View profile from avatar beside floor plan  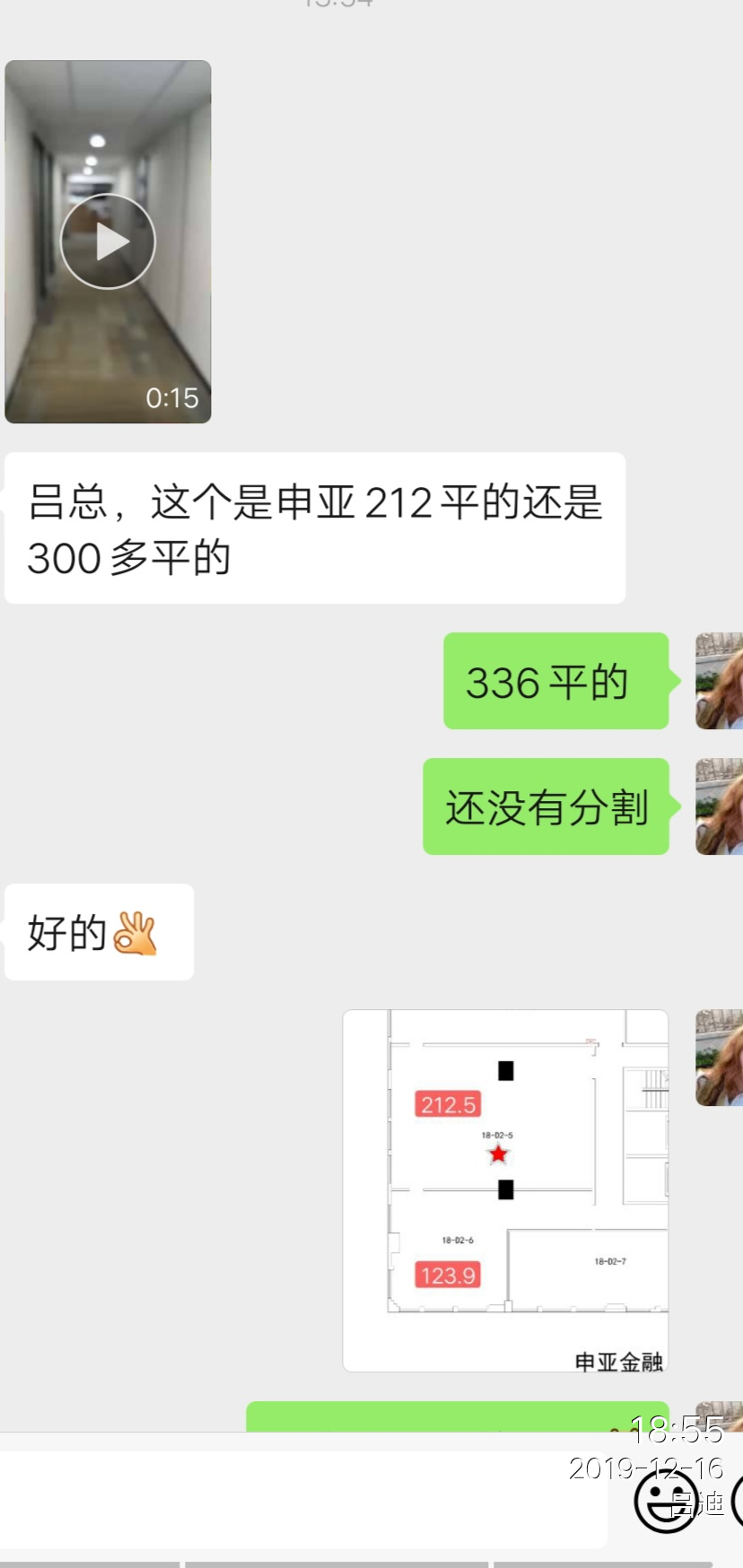click(719, 1058)
